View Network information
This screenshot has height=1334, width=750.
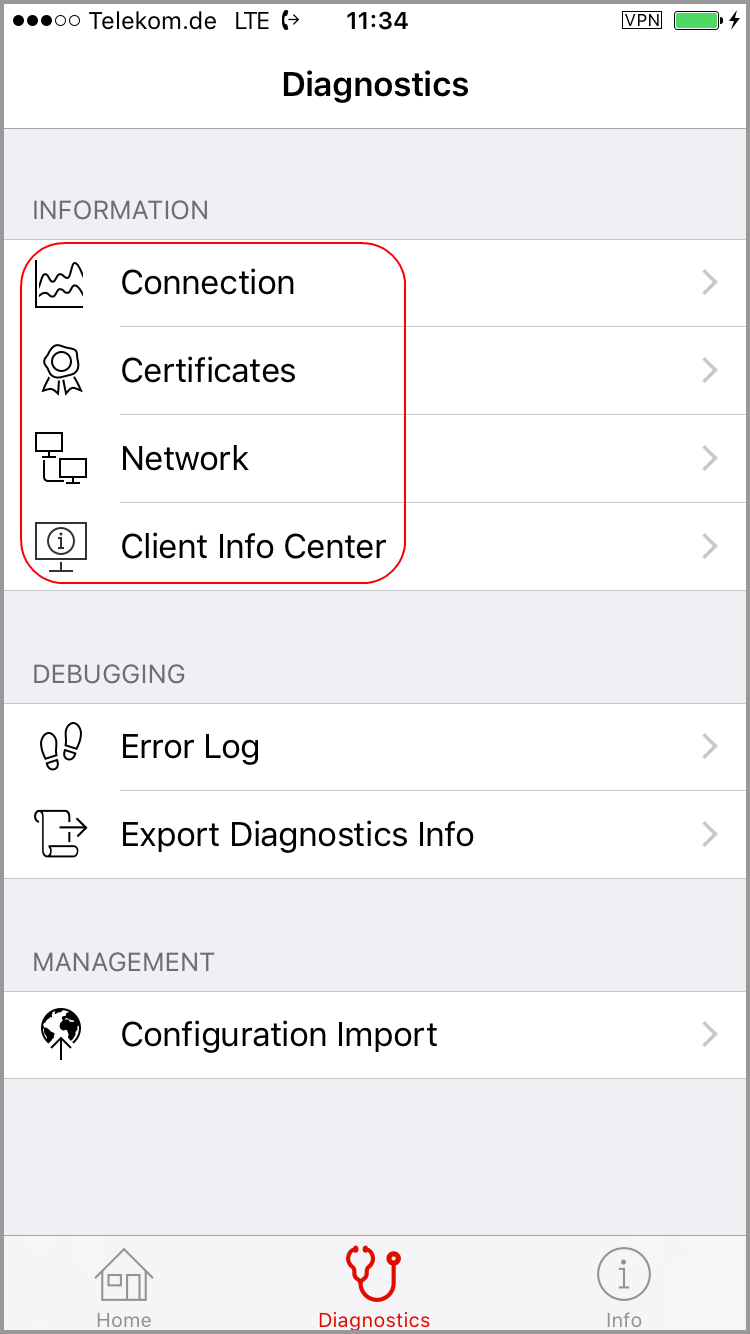pos(375,459)
